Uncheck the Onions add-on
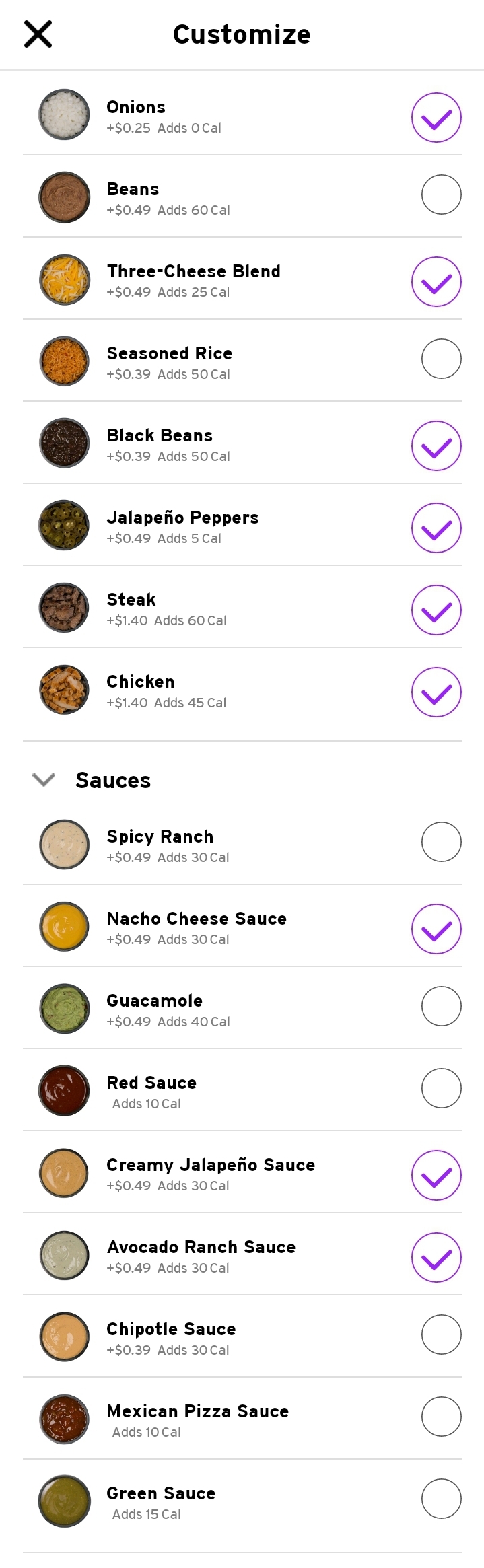 coord(436,117)
